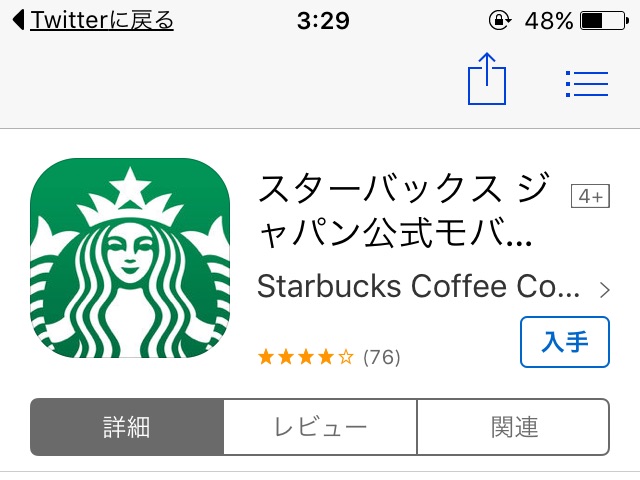Select the 詳細 tab

tap(127, 427)
